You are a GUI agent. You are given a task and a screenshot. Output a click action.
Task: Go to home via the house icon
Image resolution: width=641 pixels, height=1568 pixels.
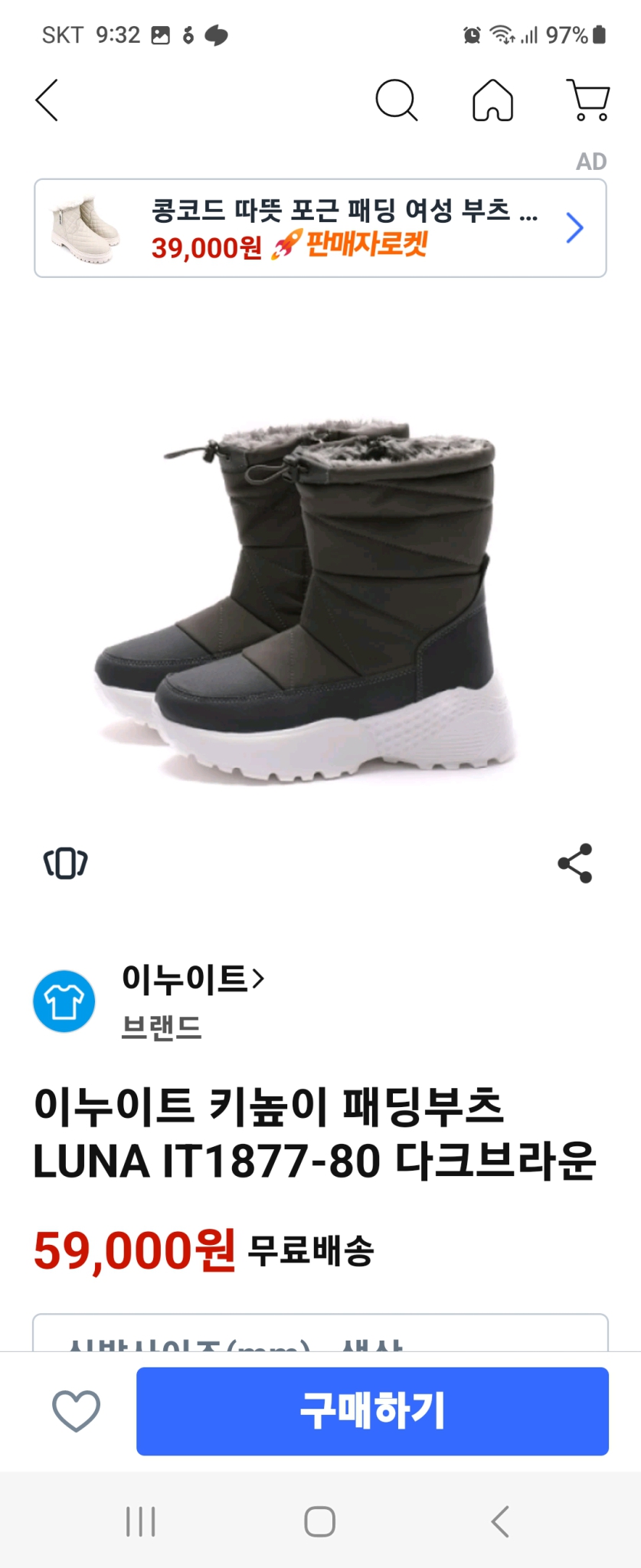click(494, 100)
